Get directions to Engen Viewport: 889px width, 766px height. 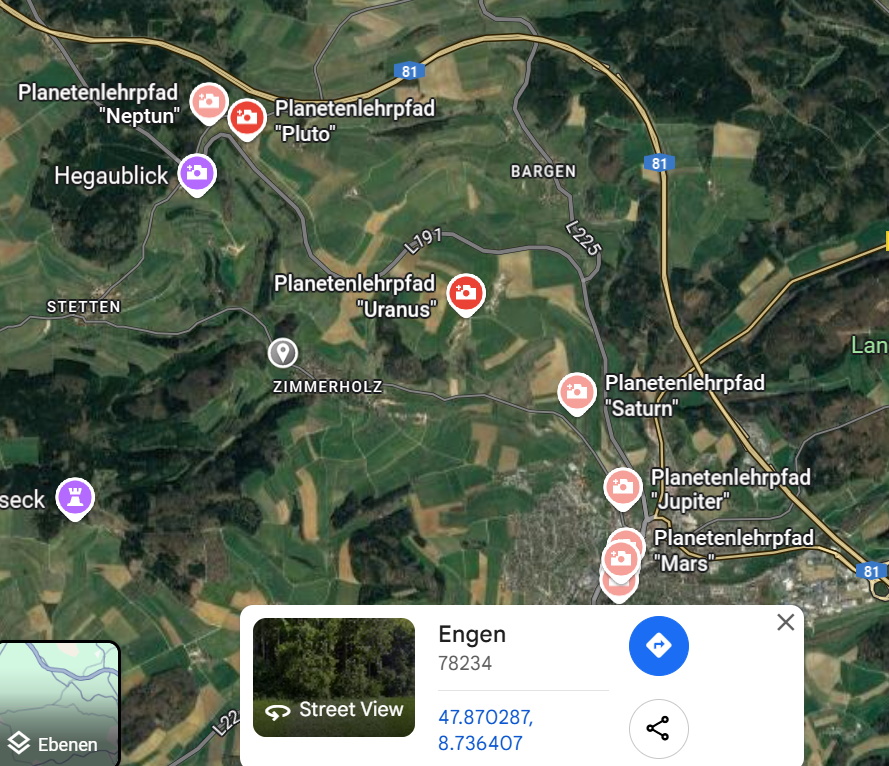pyautogui.click(x=658, y=646)
